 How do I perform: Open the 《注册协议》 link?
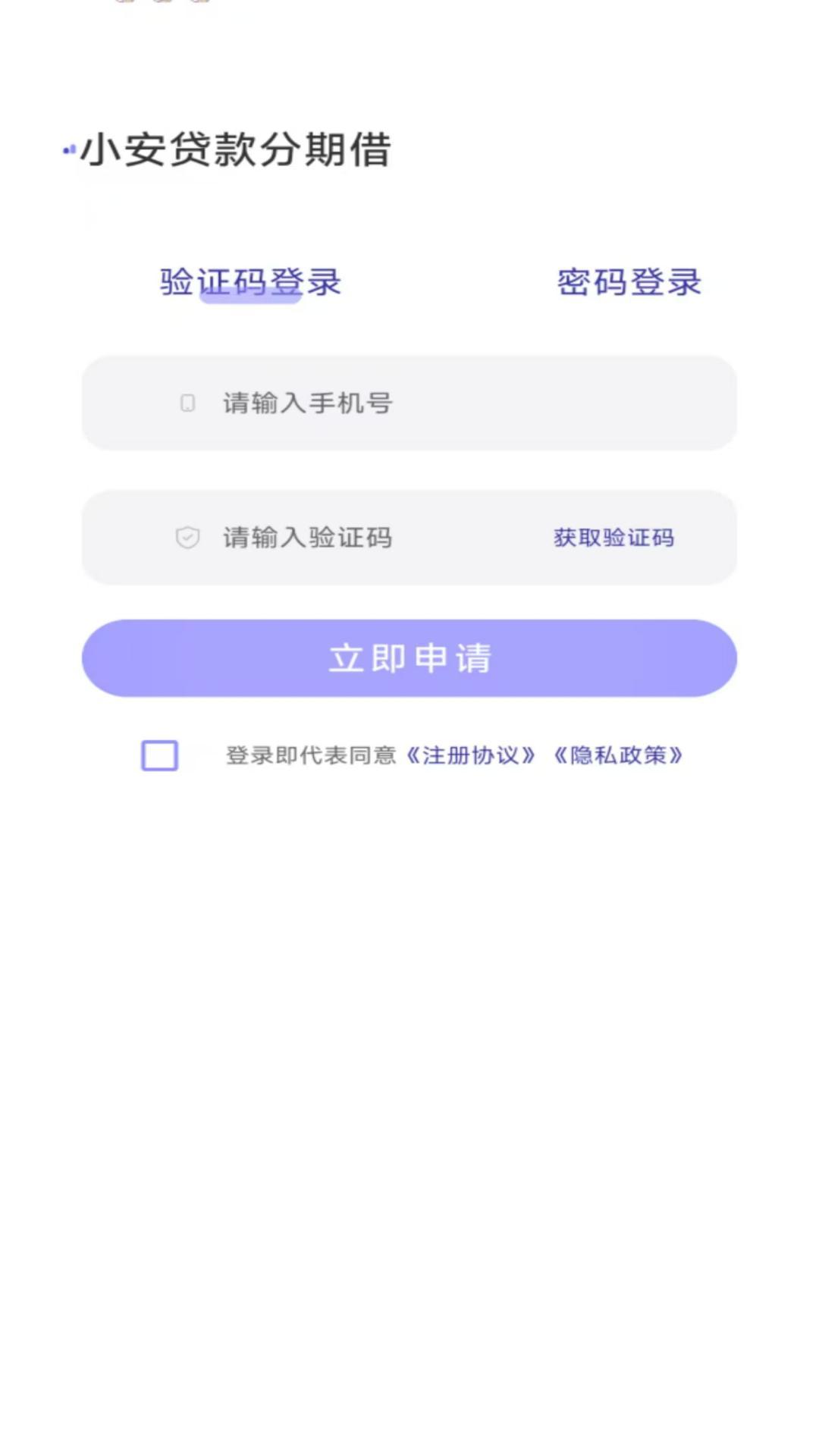click(471, 755)
